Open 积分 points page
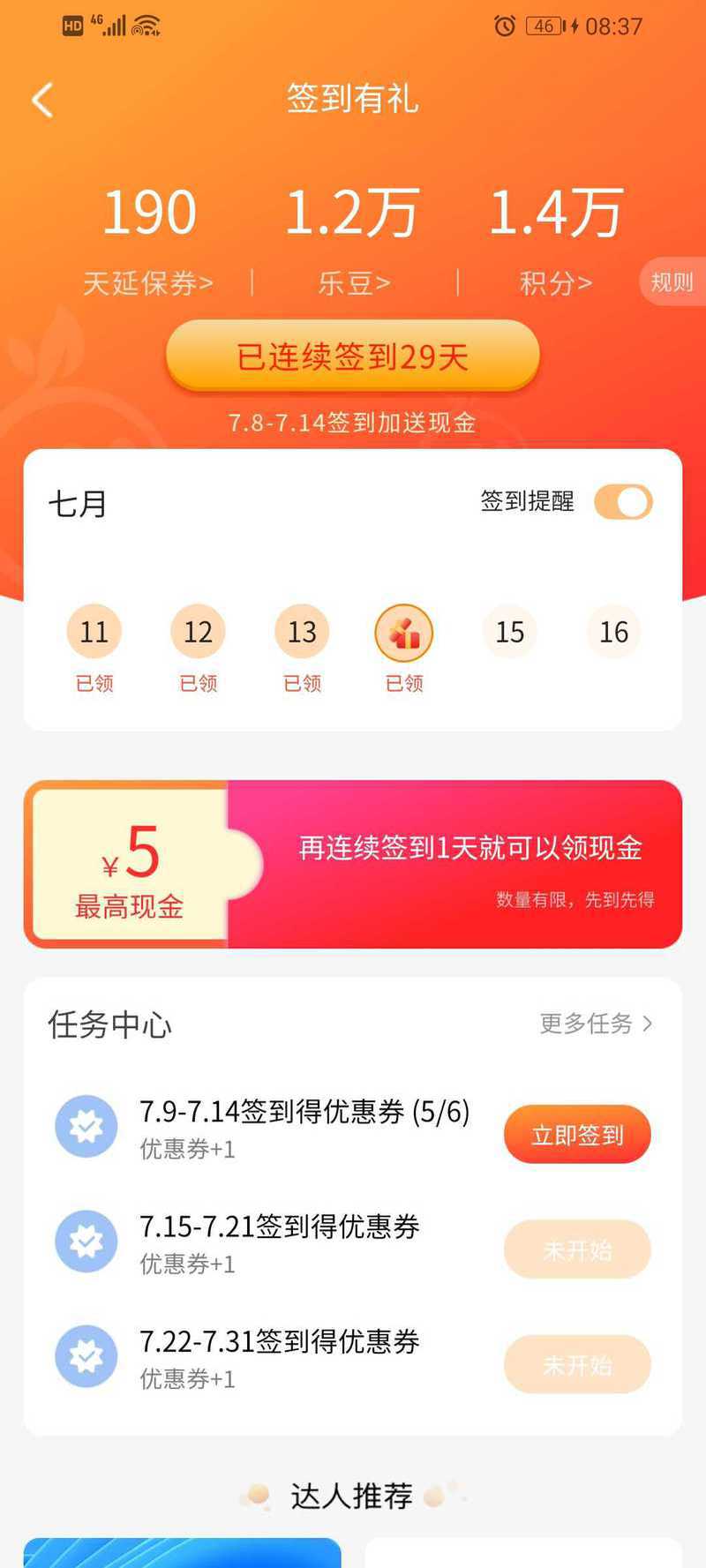The image size is (706, 1568). point(555,283)
